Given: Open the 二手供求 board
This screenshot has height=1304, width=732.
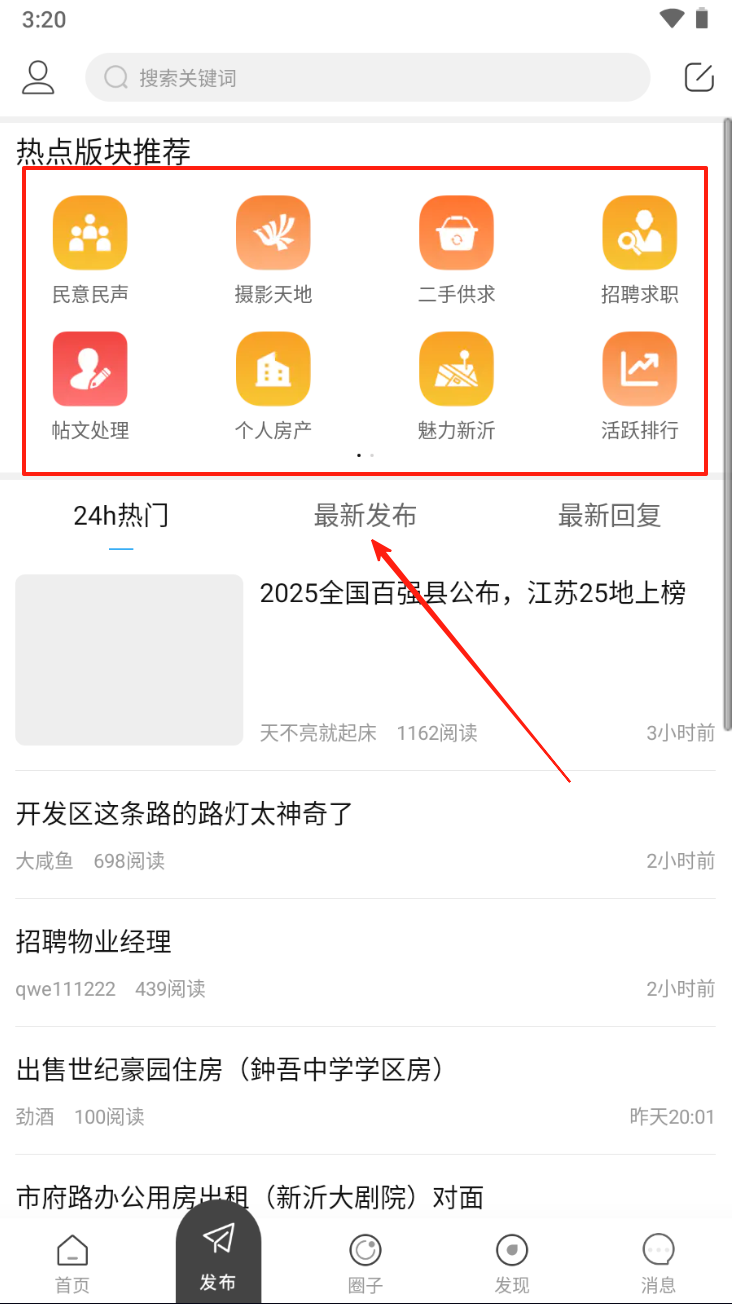Looking at the screenshot, I should (456, 250).
